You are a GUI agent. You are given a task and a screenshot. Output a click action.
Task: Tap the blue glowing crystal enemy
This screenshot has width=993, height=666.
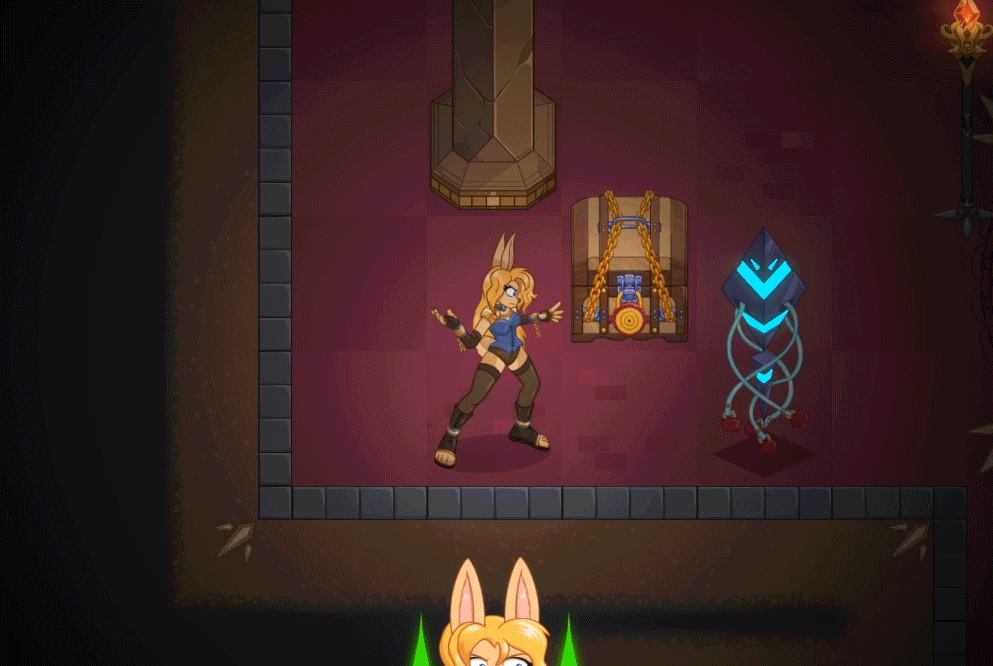click(764, 310)
